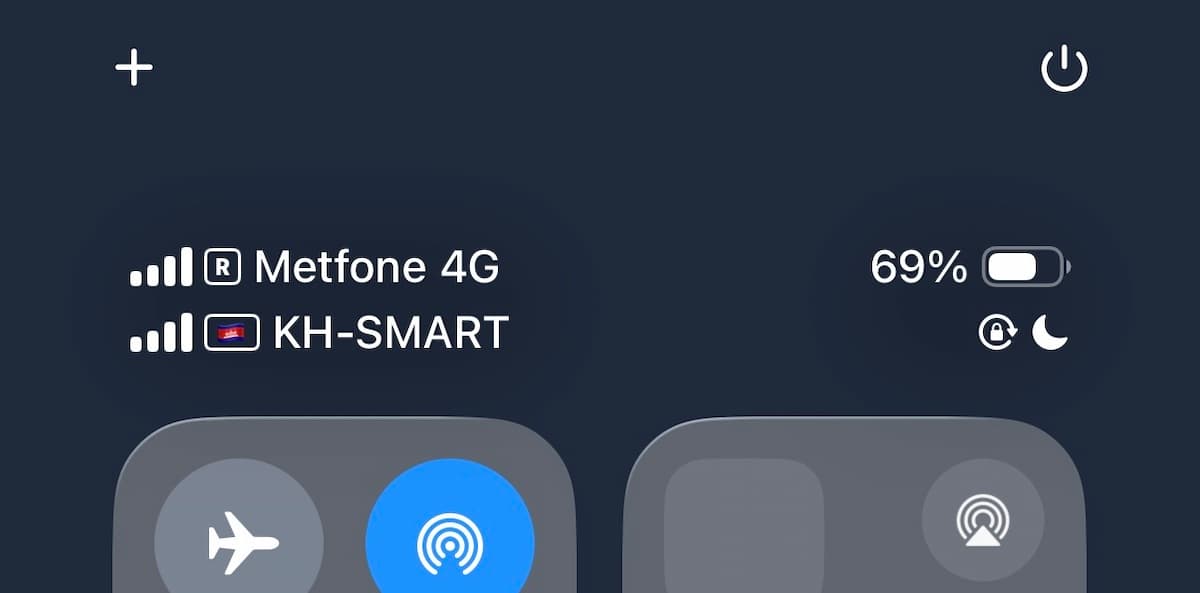Open AirPlay output options
This screenshot has width=1200, height=593.
click(x=983, y=521)
